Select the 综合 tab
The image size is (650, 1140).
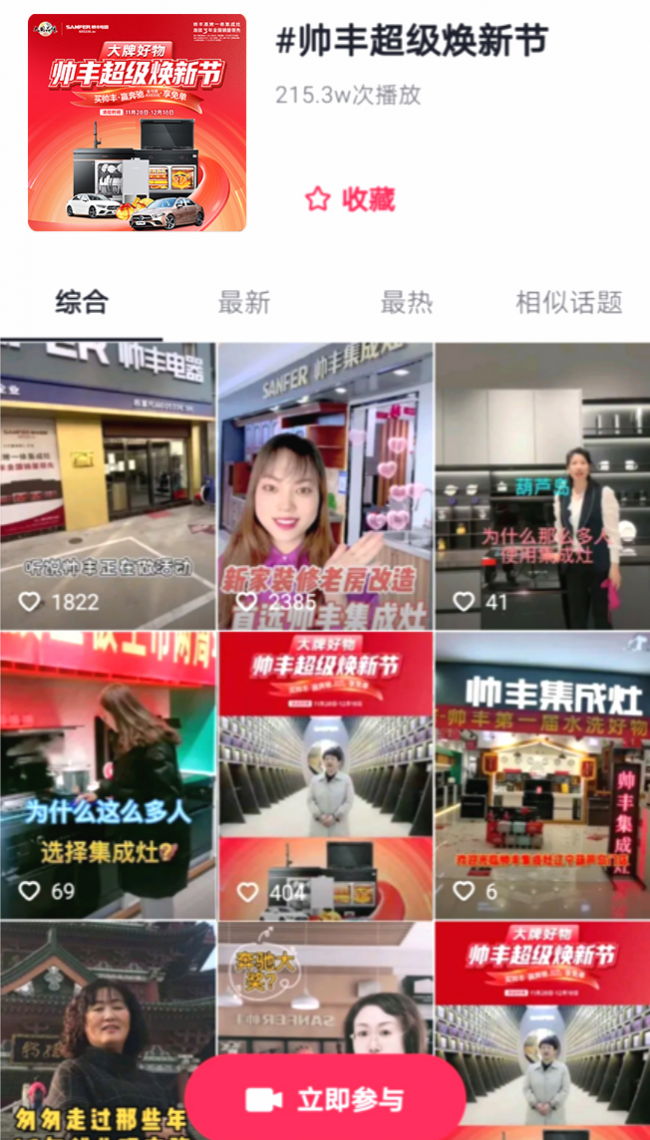pos(82,302)
